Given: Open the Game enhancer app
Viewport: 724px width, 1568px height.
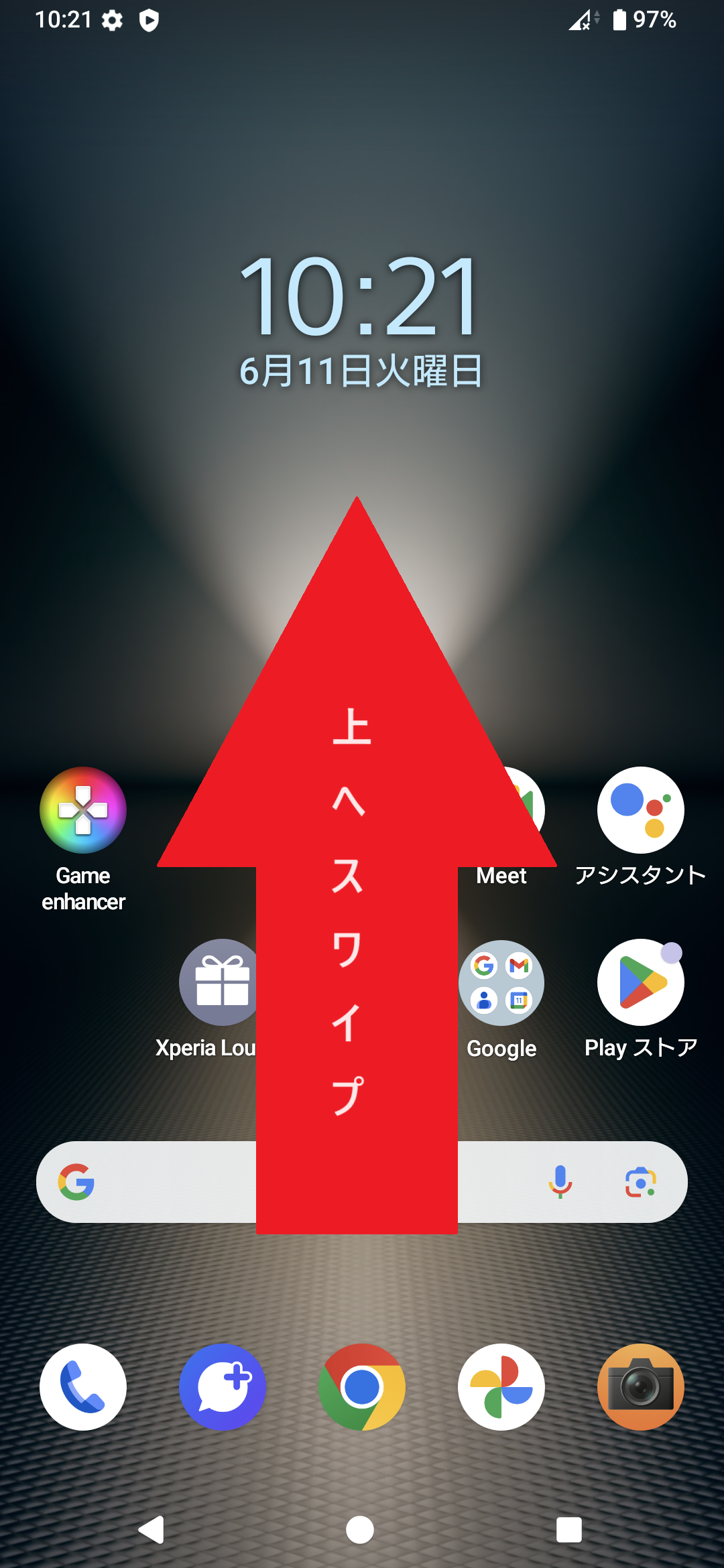Looking at the screenshot, I should (x=82, y=809).
